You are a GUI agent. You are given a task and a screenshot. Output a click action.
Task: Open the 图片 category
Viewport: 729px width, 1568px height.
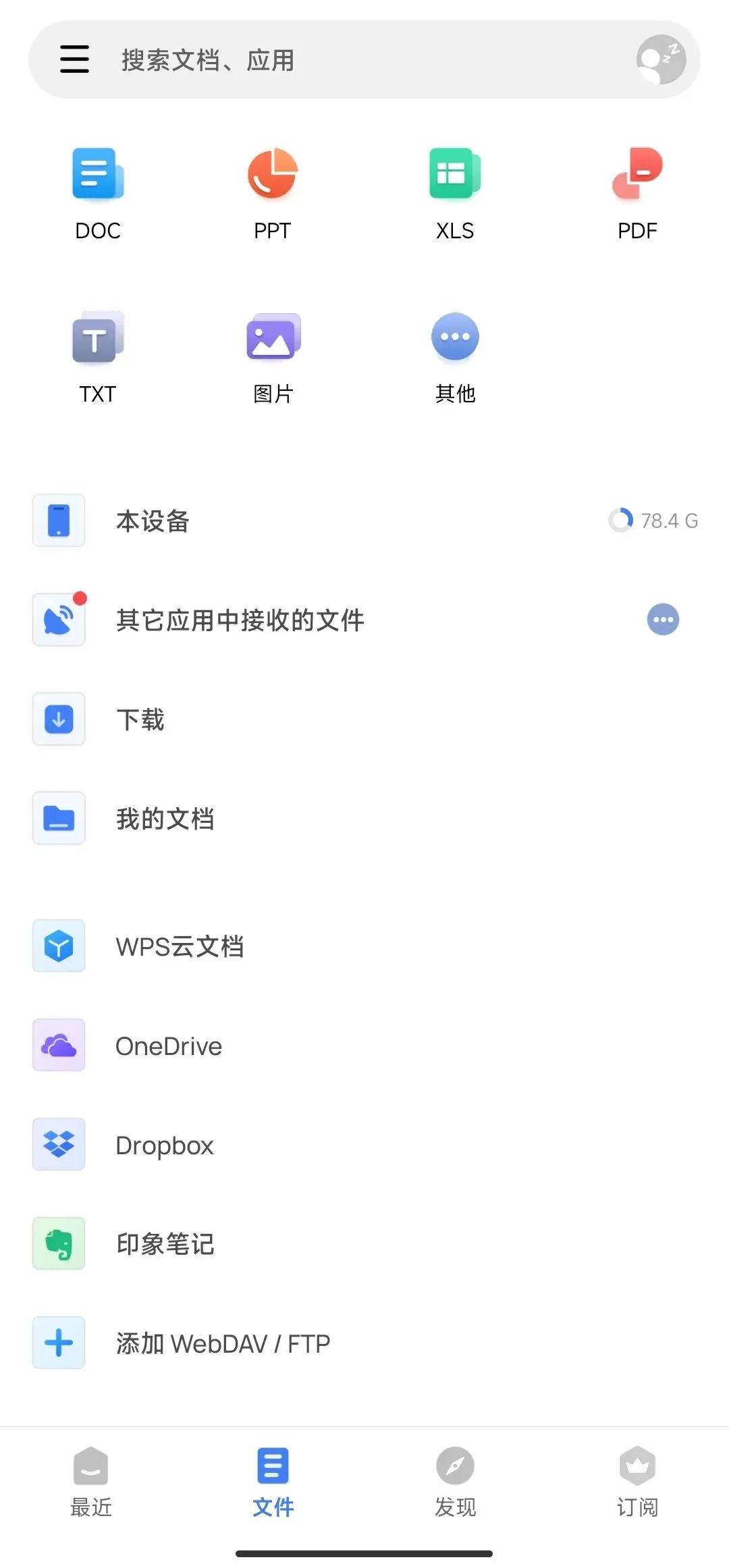point(273,357)
